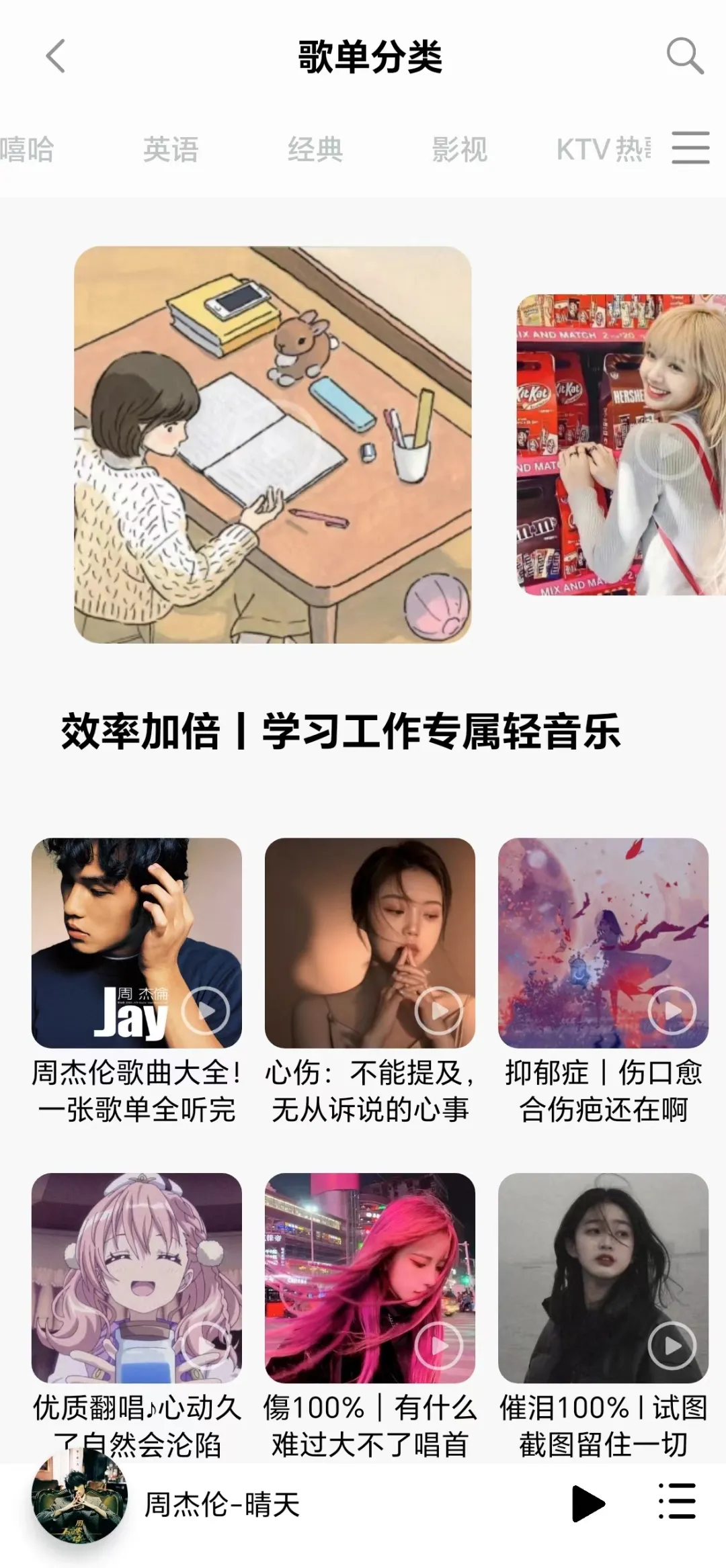The height and width of the screenshot is (1568, 726).
Task: Switch to the 经典 category tab
Action: 316,149
